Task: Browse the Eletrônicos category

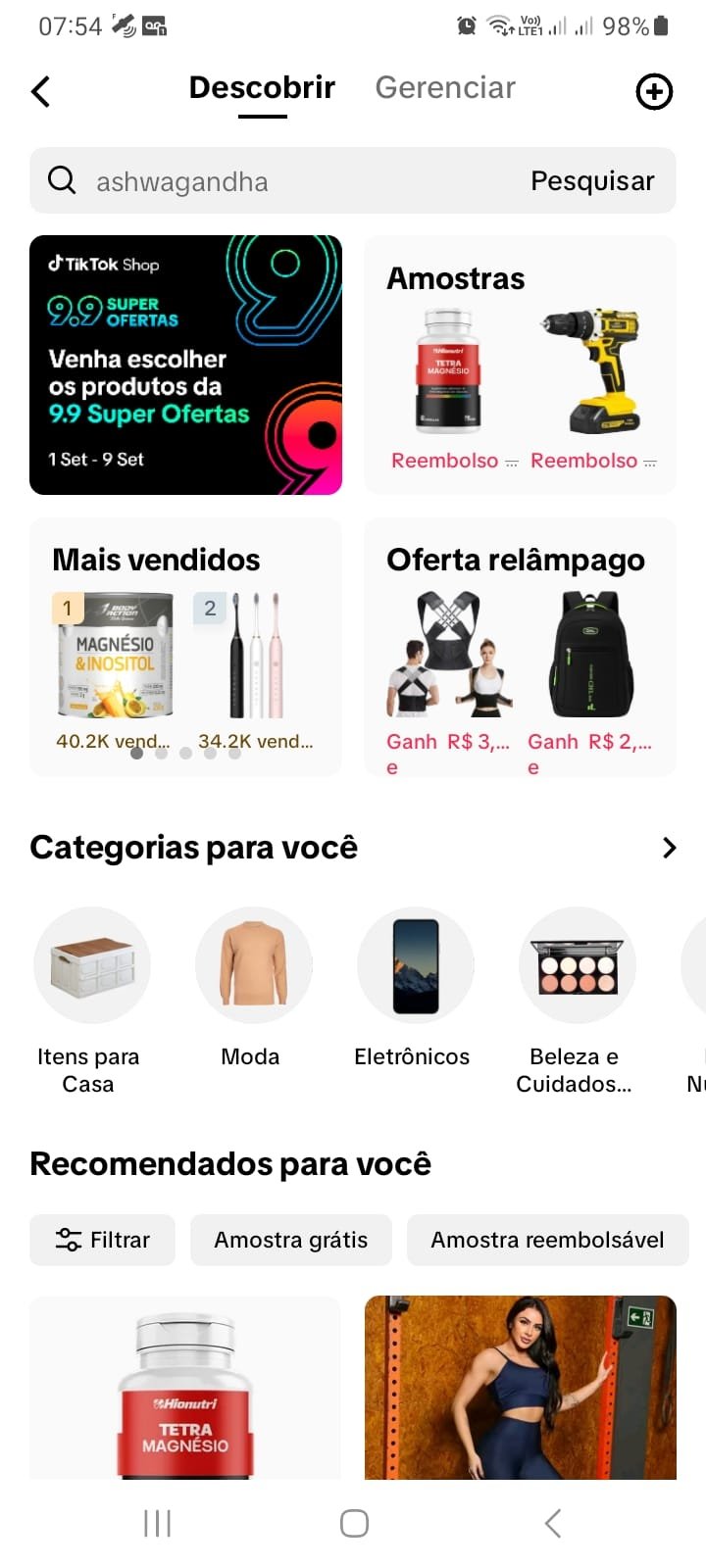Action: coord(413,988)
